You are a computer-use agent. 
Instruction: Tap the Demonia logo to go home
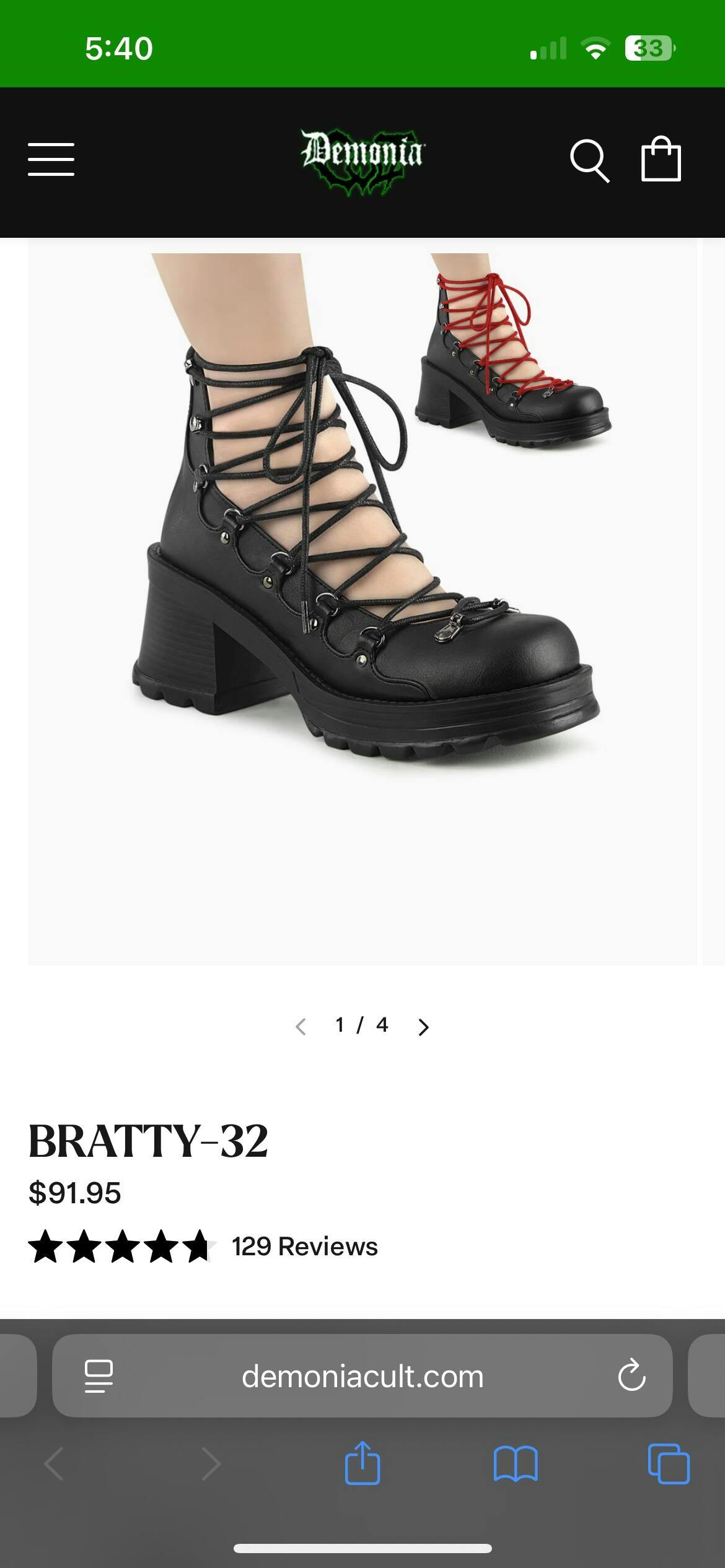[362, 161]
